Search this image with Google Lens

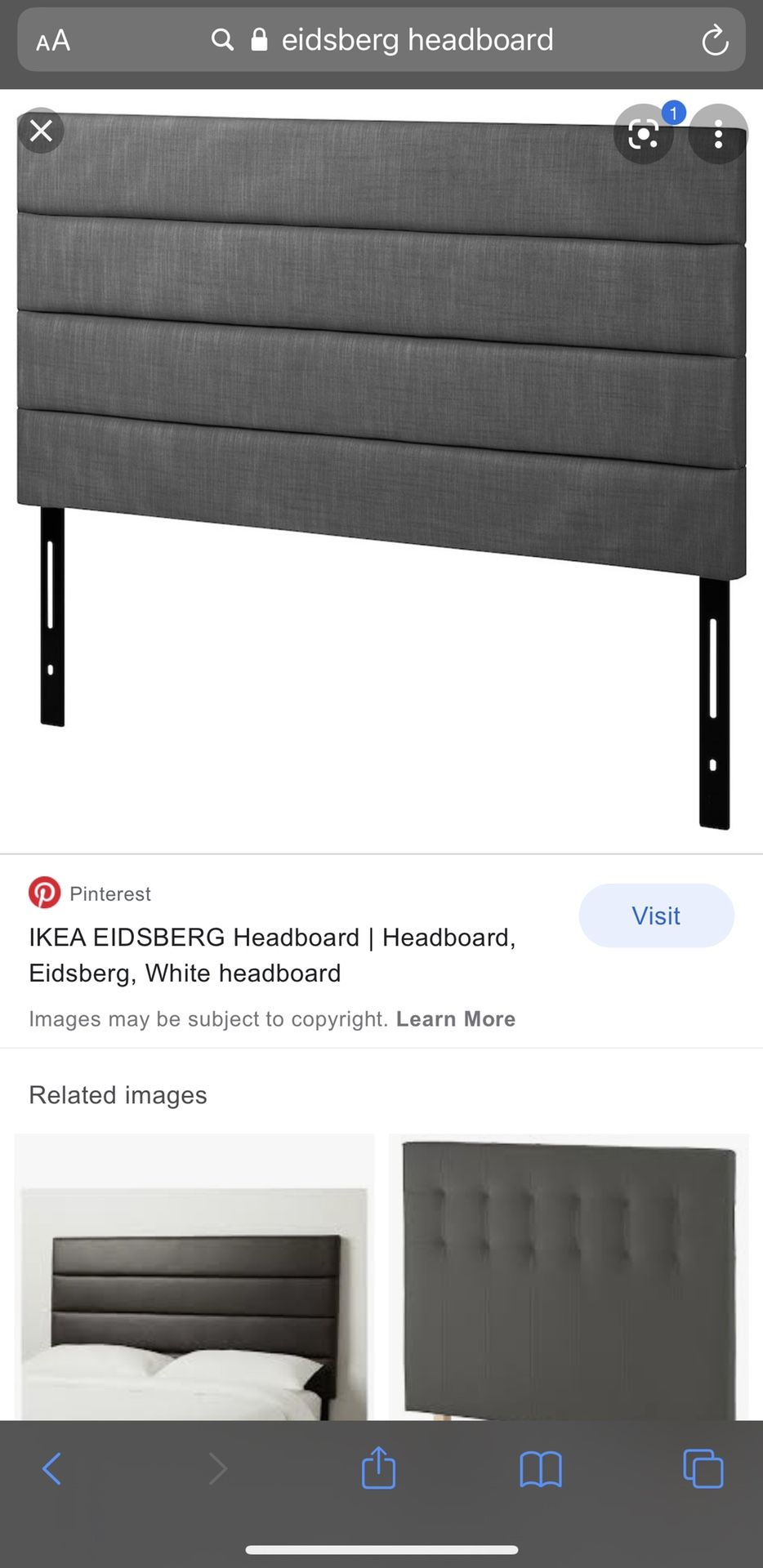[644, 135]
